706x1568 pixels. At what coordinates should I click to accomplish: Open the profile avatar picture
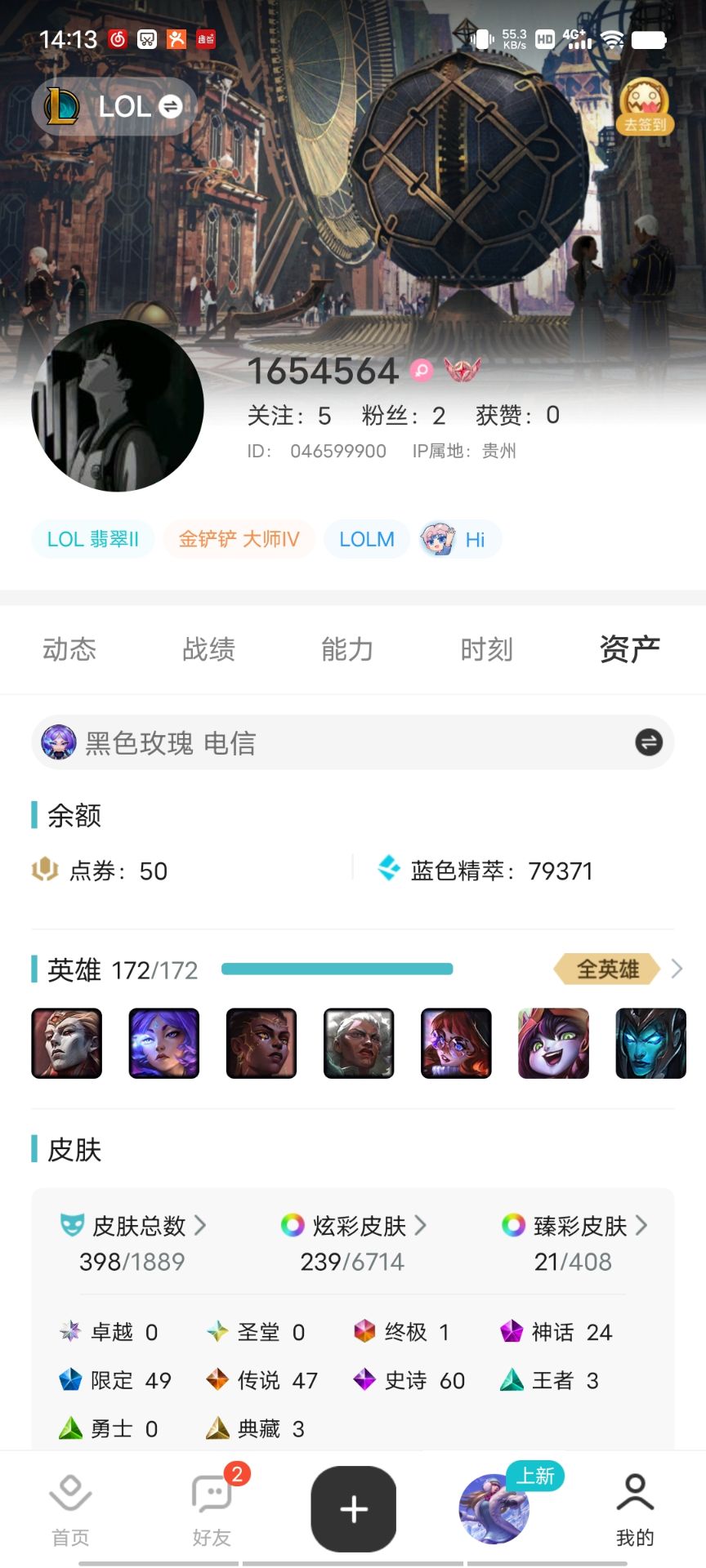118,406
